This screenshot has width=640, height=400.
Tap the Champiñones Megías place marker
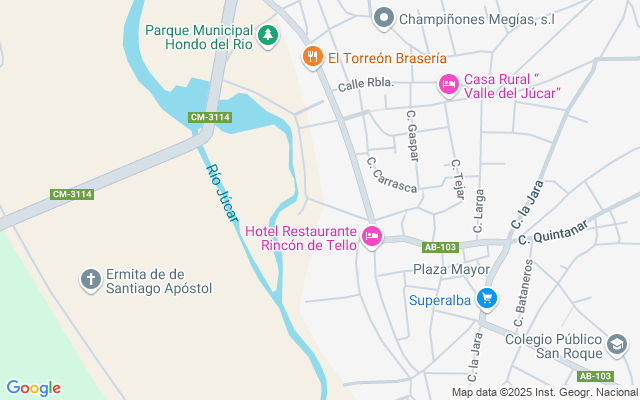click(x=383, y=18)
